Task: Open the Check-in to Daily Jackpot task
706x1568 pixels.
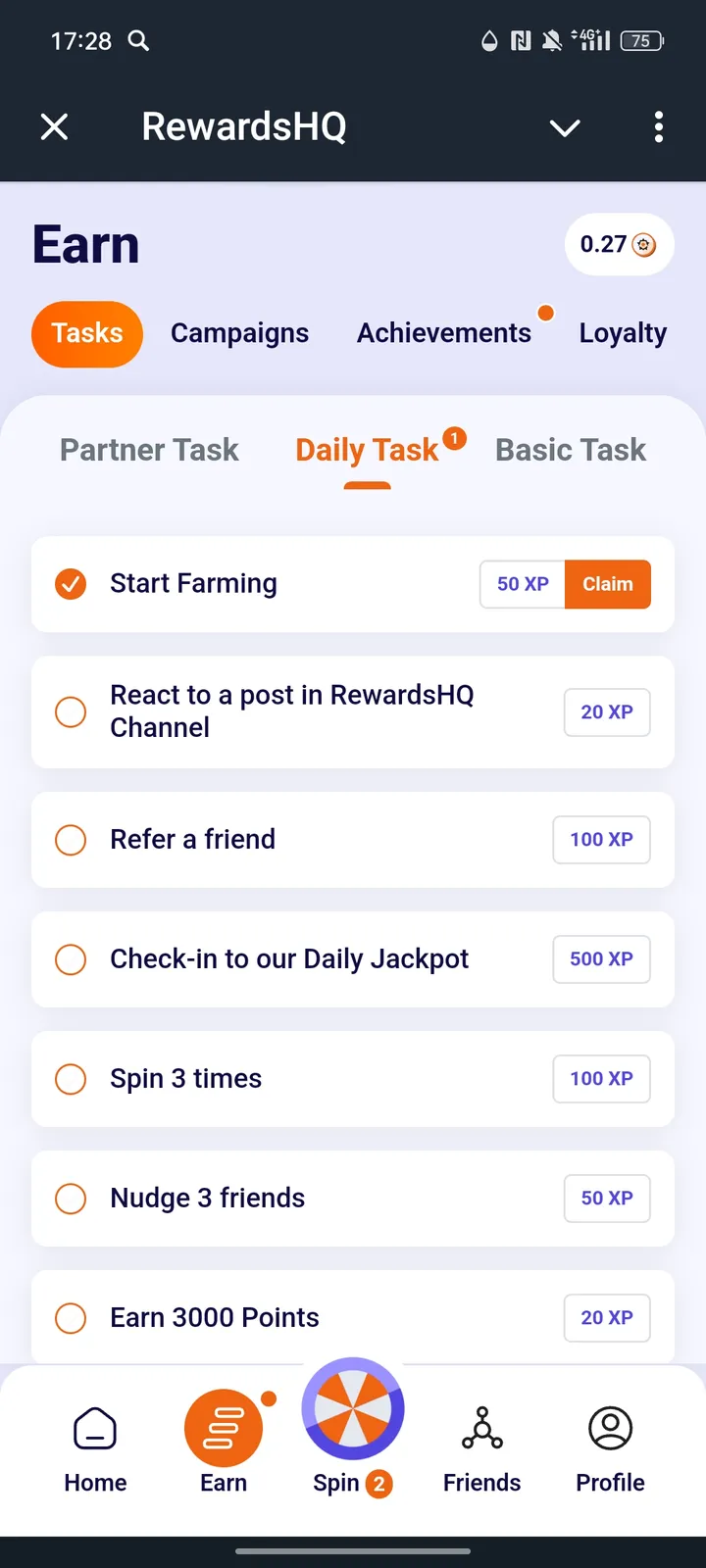Action: (289, 959)
